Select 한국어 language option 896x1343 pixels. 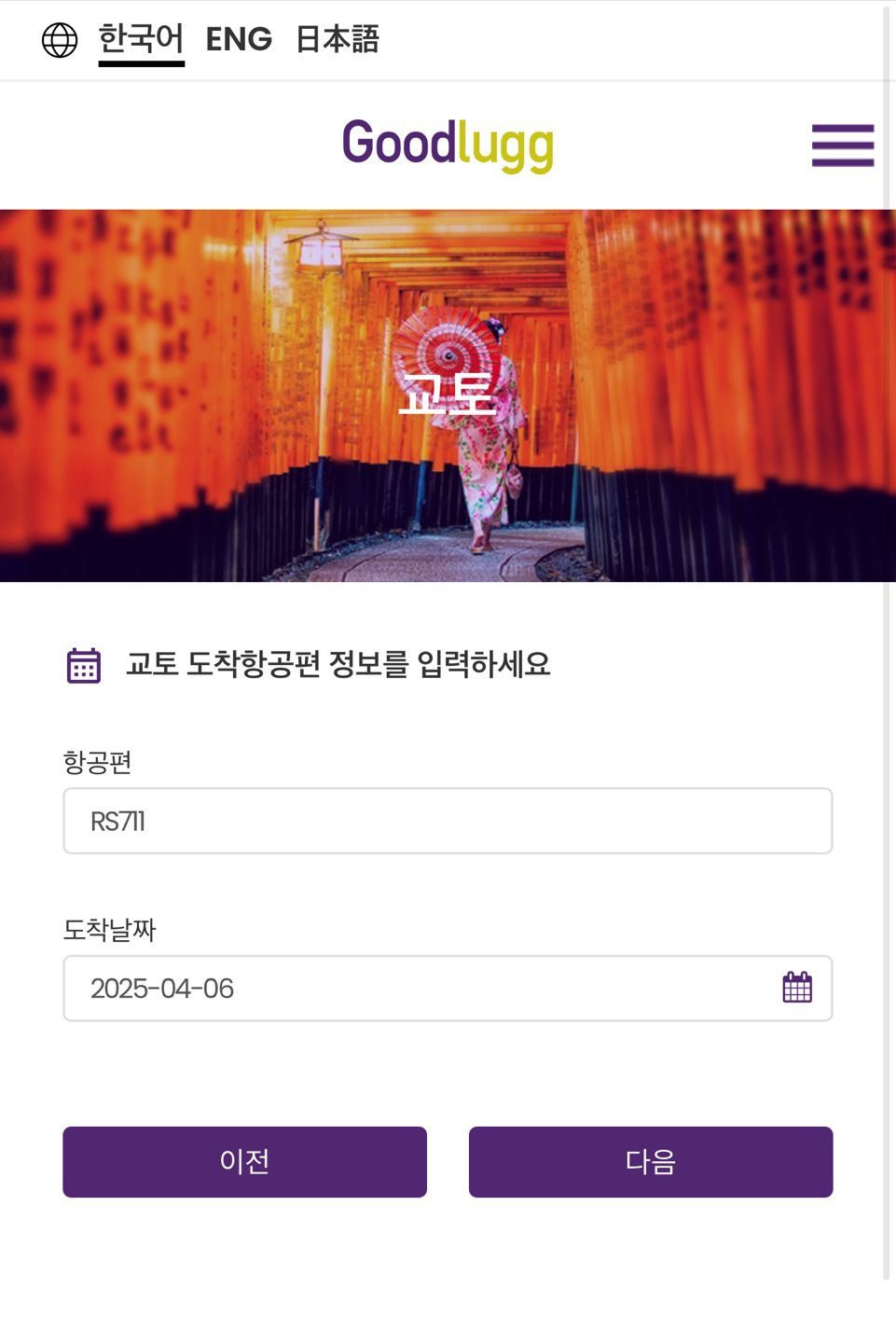click(x=141, y=39)
